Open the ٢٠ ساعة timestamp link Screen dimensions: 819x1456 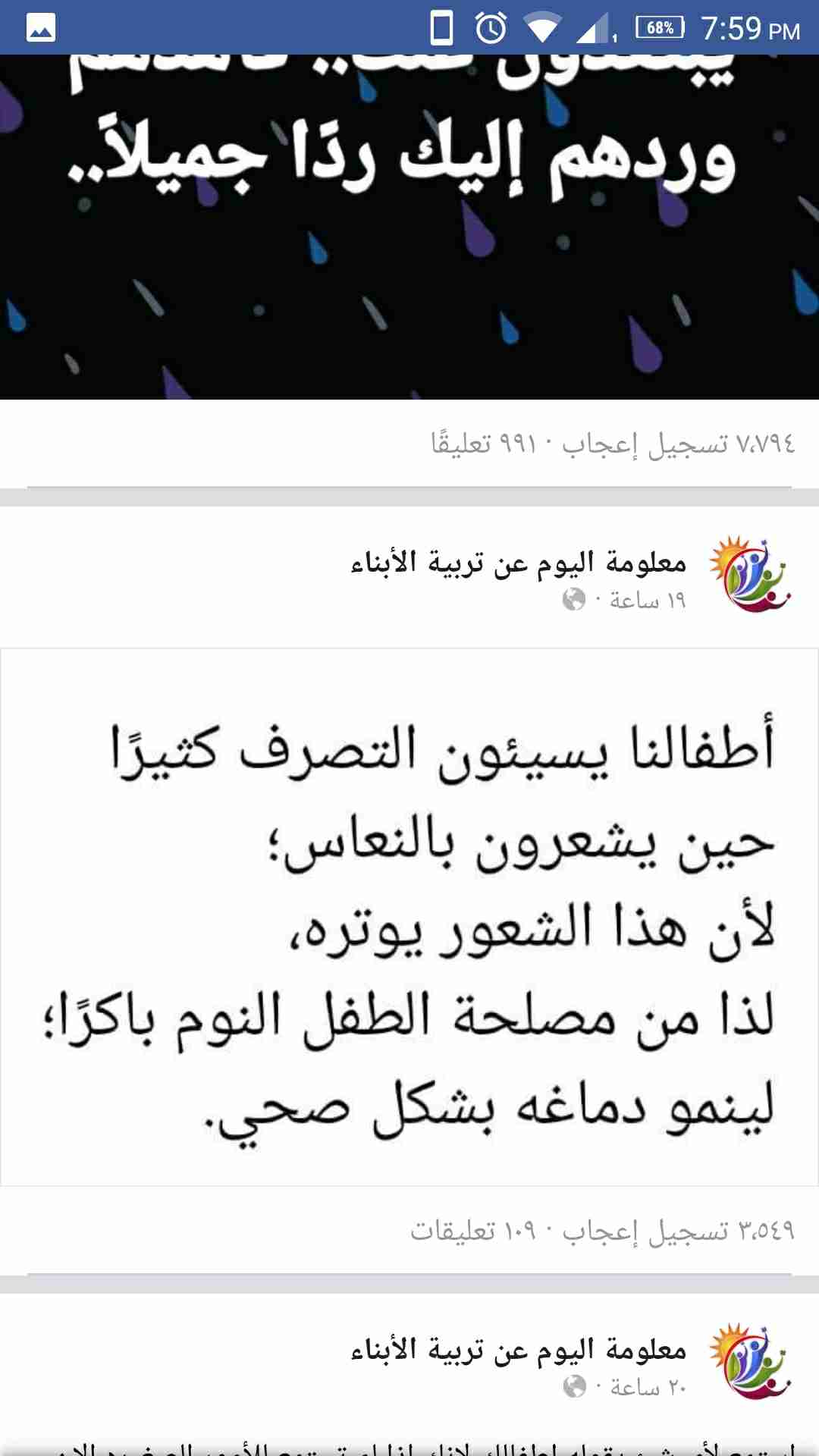648,1388
